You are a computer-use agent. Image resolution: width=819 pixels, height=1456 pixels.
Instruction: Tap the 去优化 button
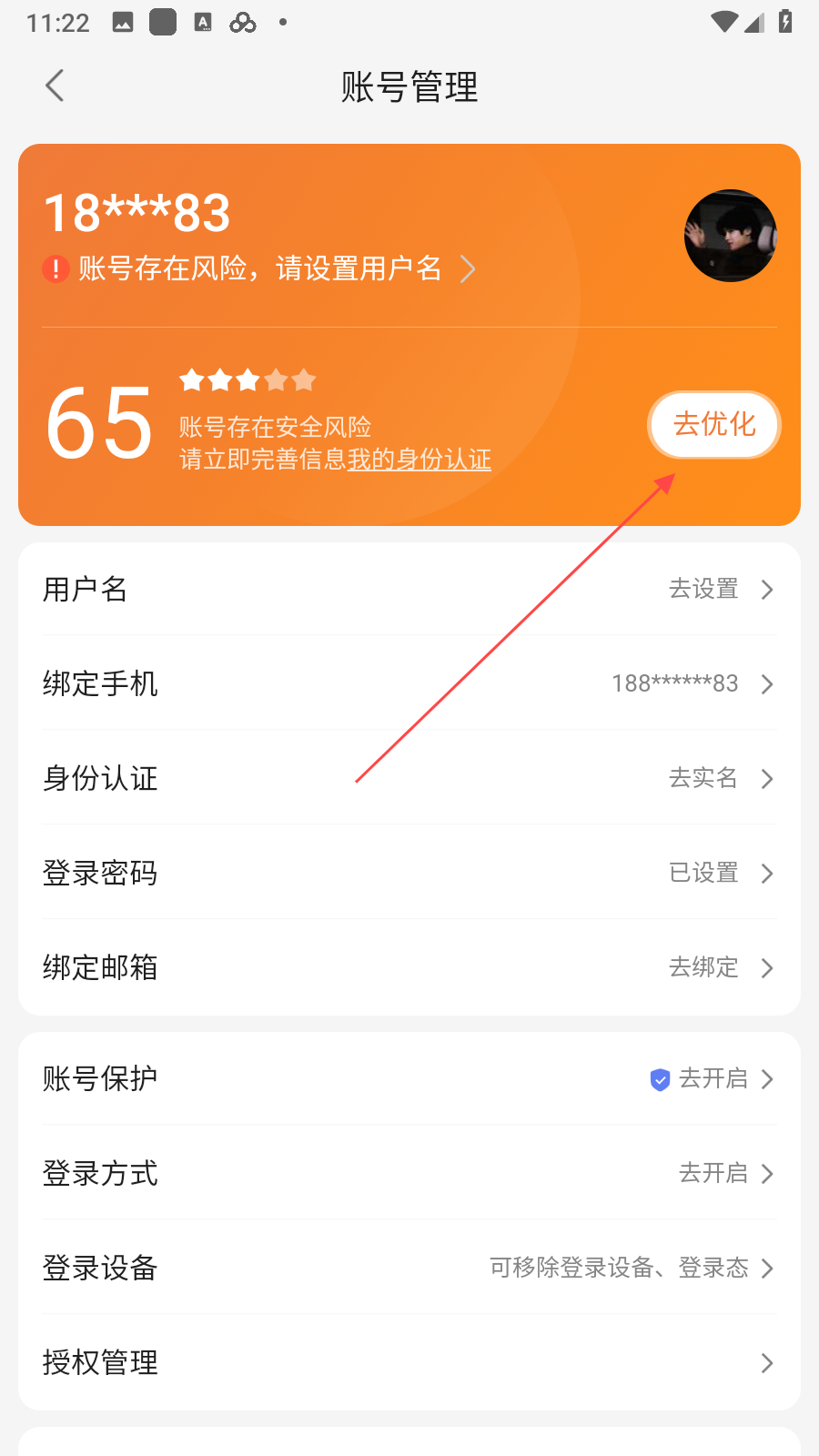click(714, 425)
